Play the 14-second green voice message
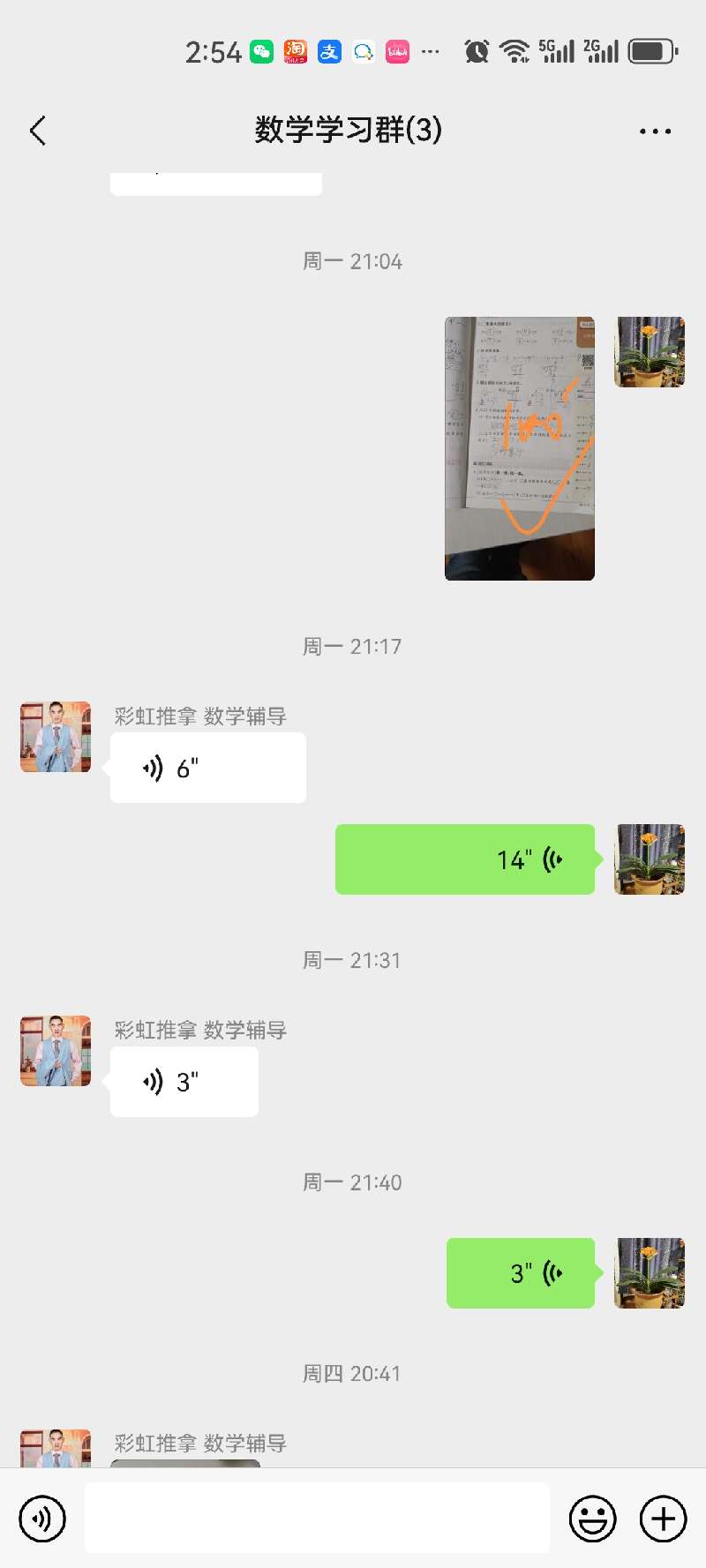This screenshot has width=706, height=1568. (x=464, y=859)
